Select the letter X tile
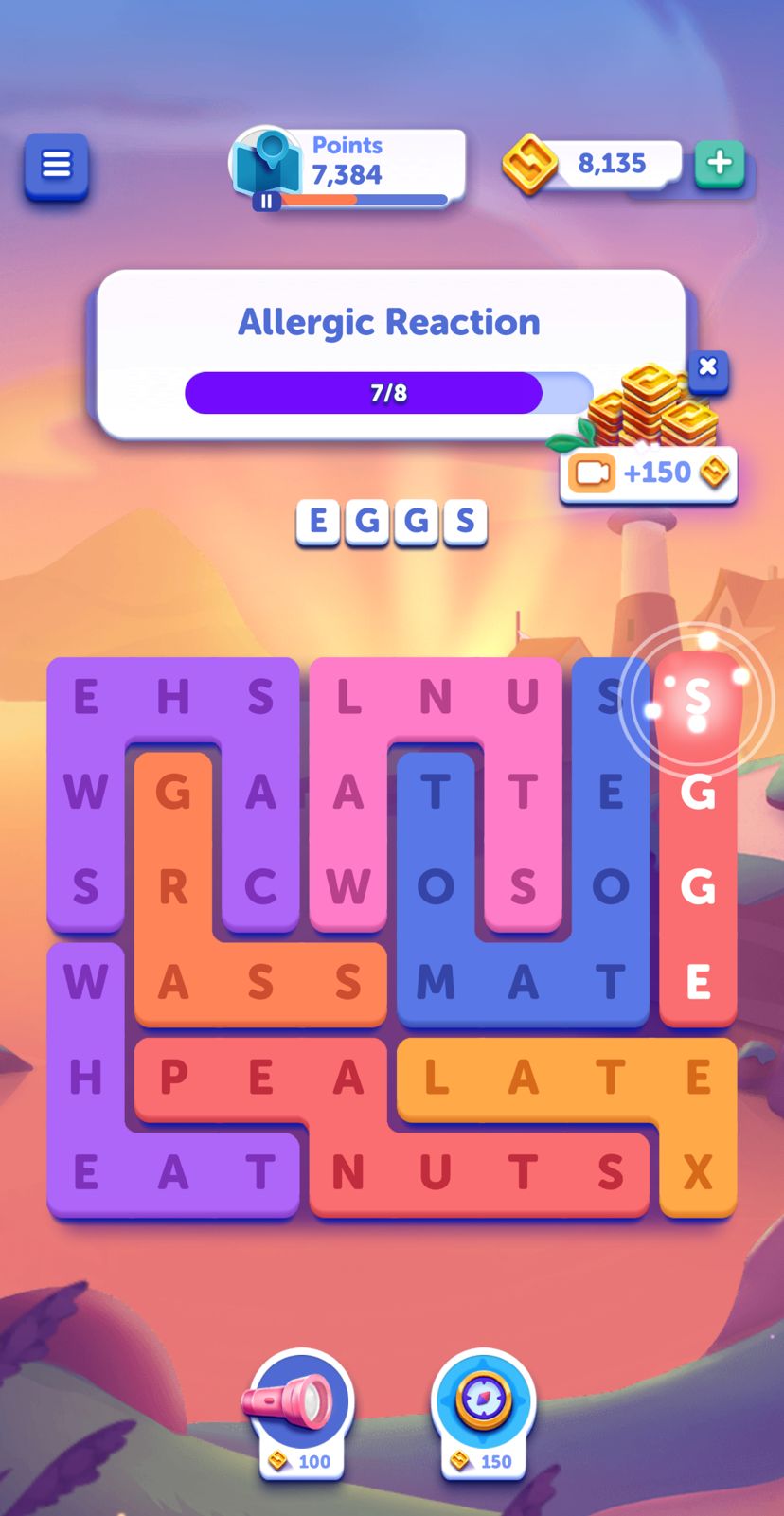 (698, 1173)
